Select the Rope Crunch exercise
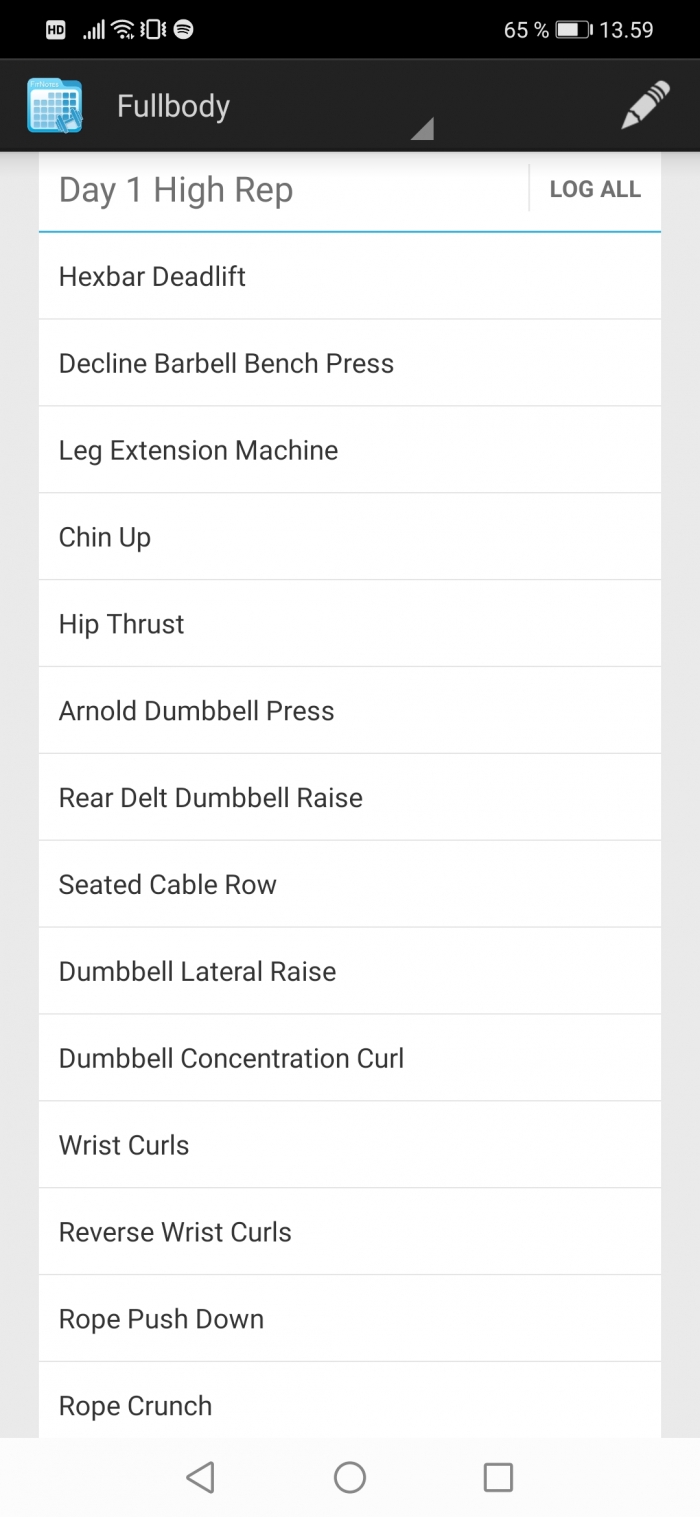The height and width of the screenshot is (1517, 700). pyautogui.click(x=350, y=1400)
